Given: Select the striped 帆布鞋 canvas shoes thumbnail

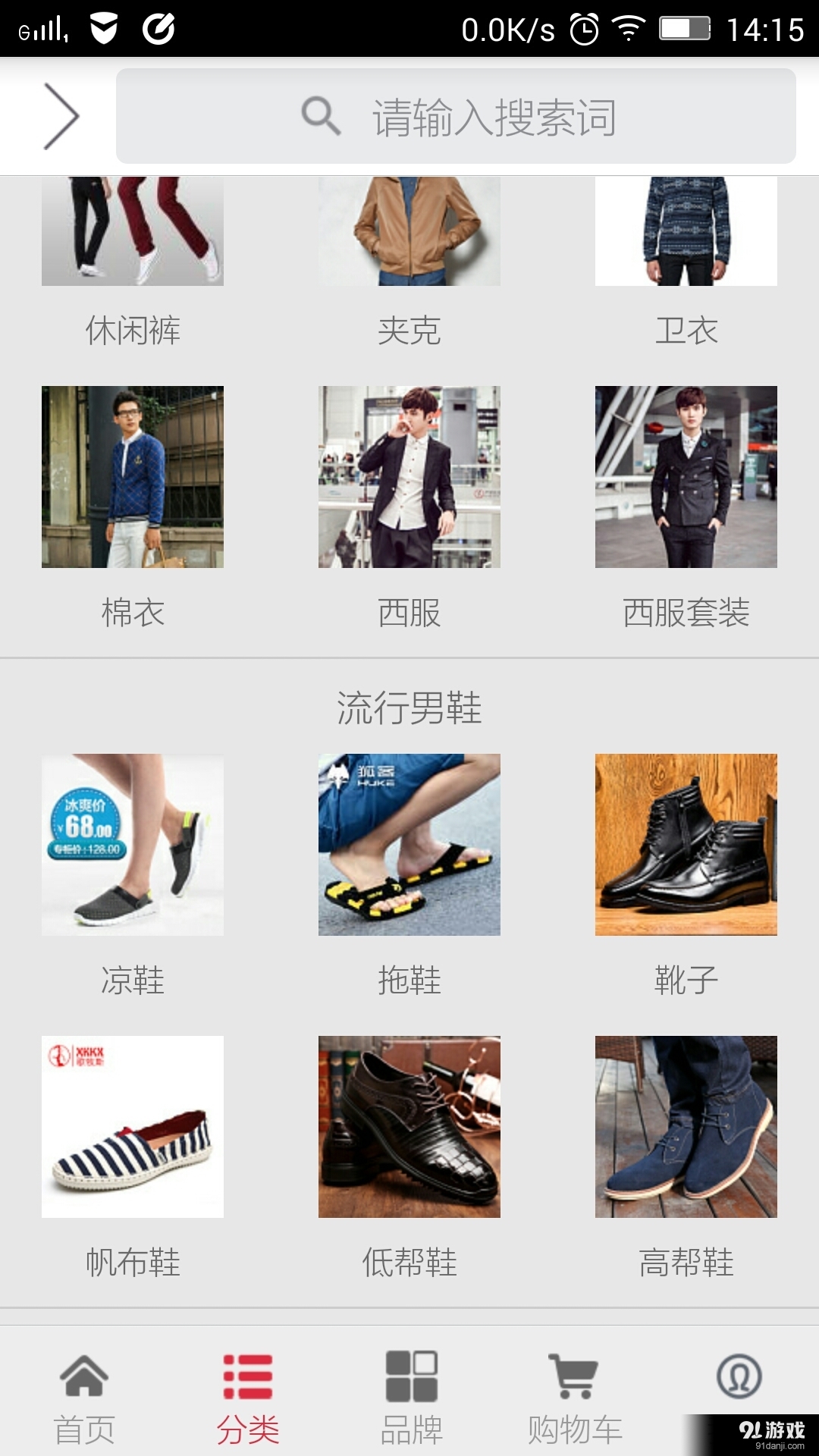Looking at the screenshot, I should [x=132, y=1126].
